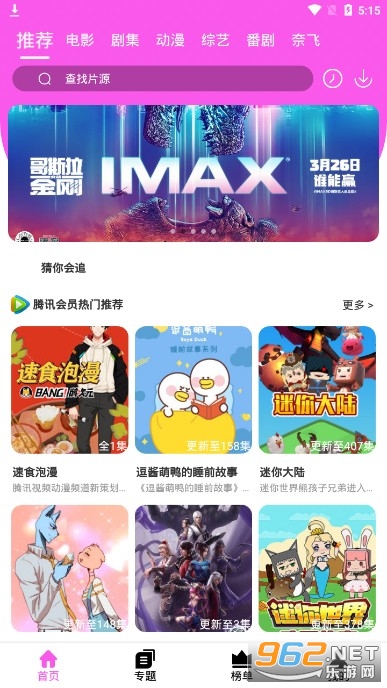Tap 更多 for 腾讯会员热门推荐
387x688 pixels.
click(x=358, y=305)
